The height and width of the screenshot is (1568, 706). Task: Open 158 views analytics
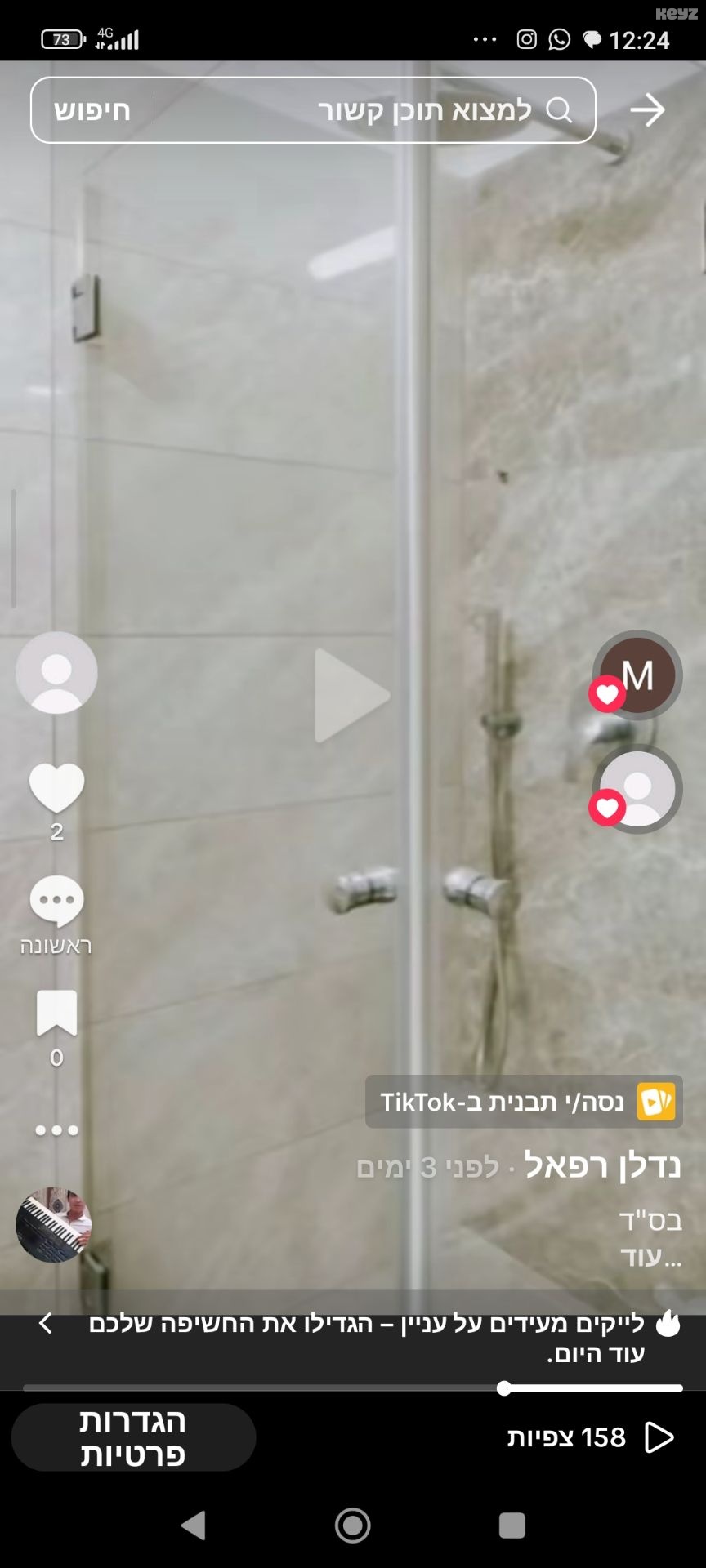[x=590, y=1437]
